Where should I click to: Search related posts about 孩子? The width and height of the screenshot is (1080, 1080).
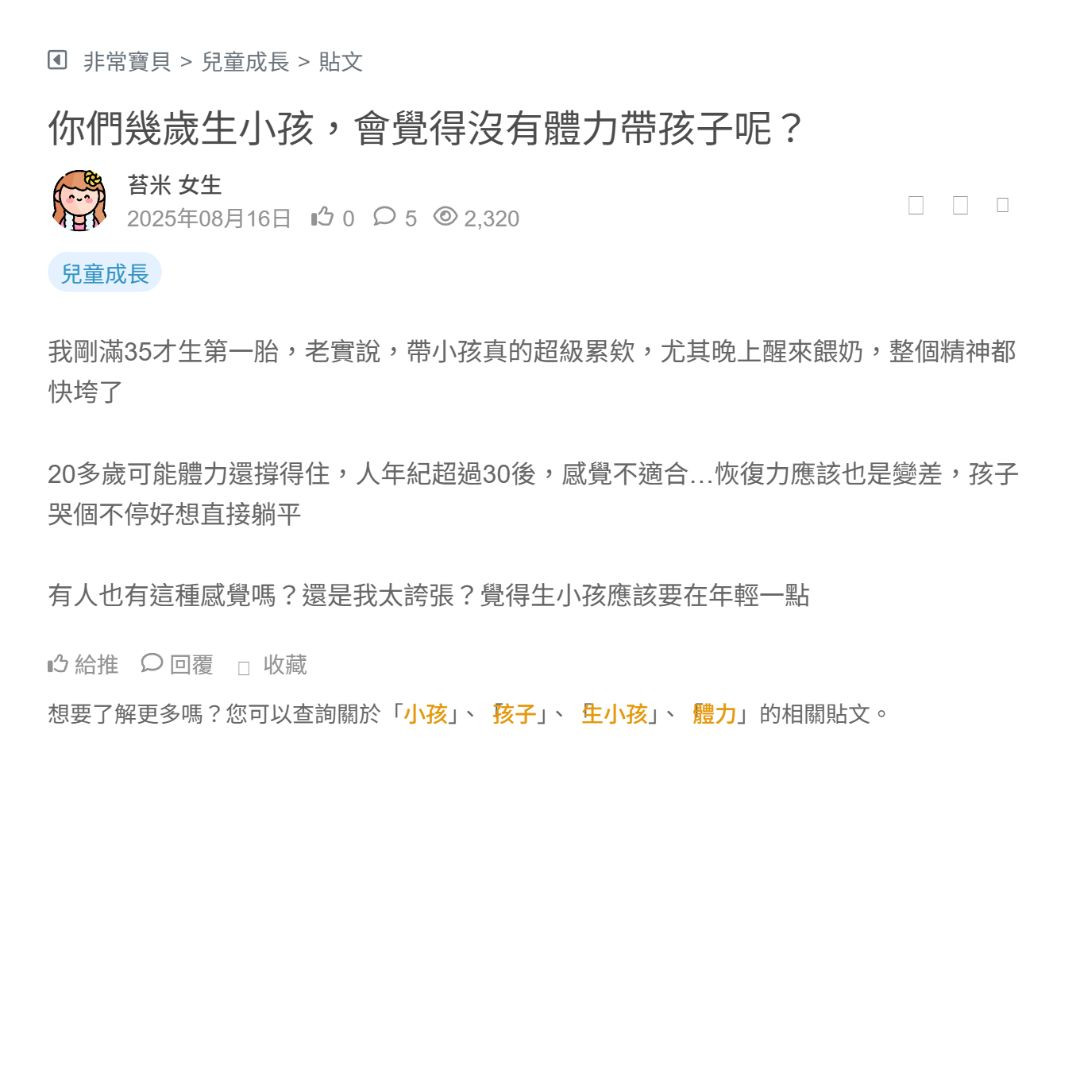click(x=515, y=714)
